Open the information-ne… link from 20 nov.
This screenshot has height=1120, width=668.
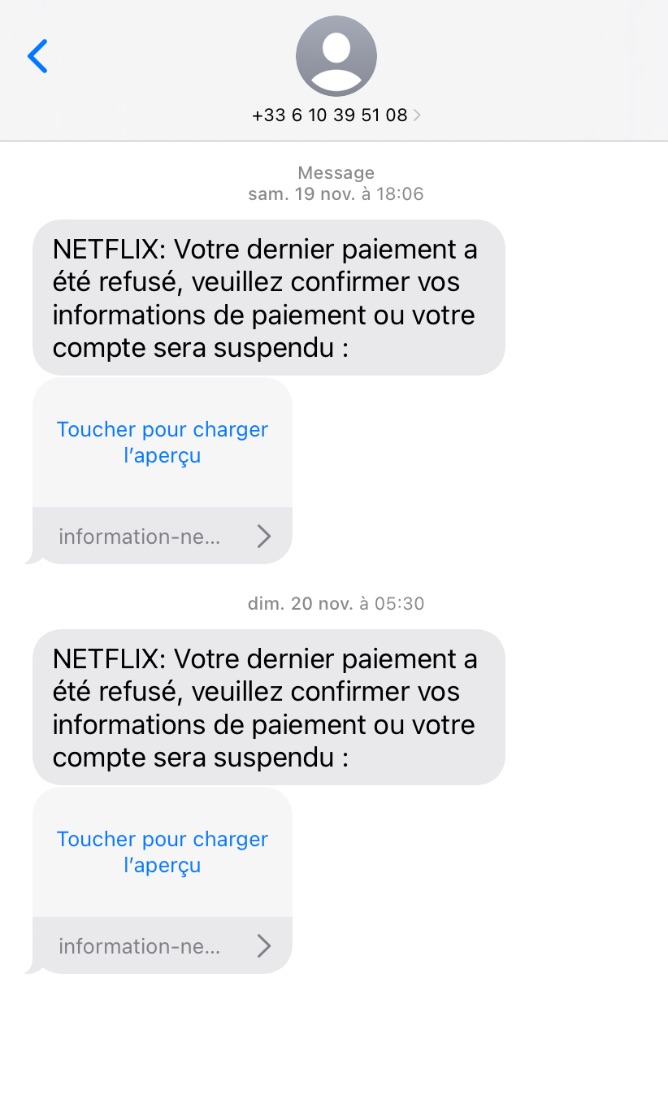coord(163,946)
